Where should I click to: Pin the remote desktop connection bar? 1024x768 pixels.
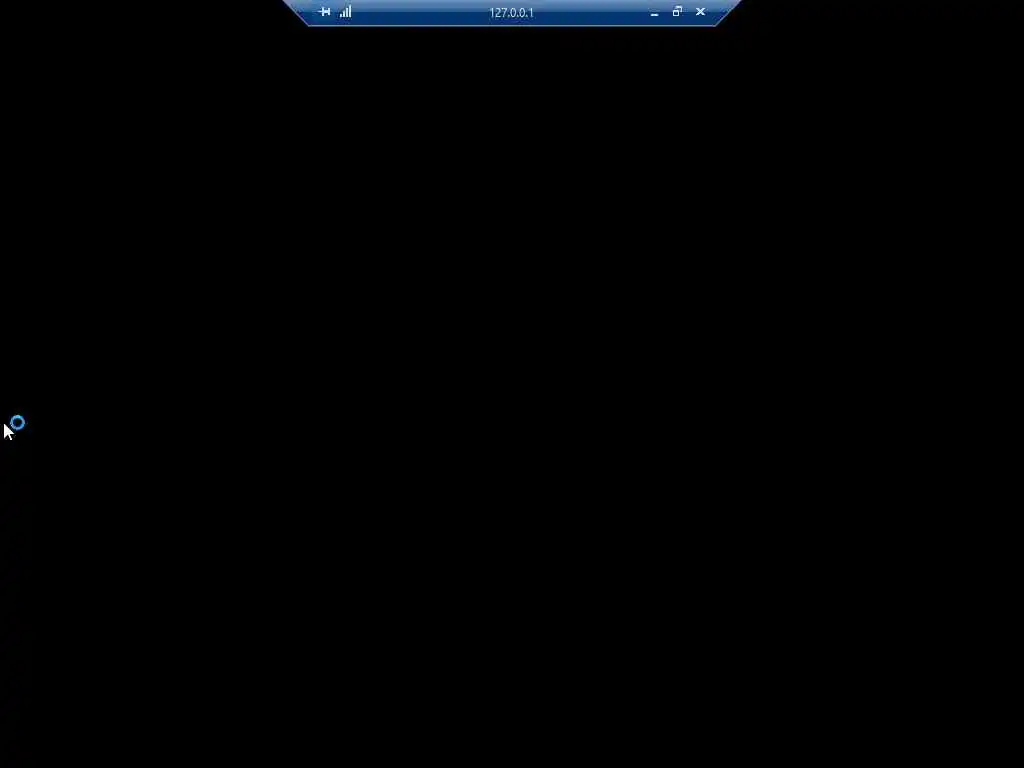click(x=324, y=12)
